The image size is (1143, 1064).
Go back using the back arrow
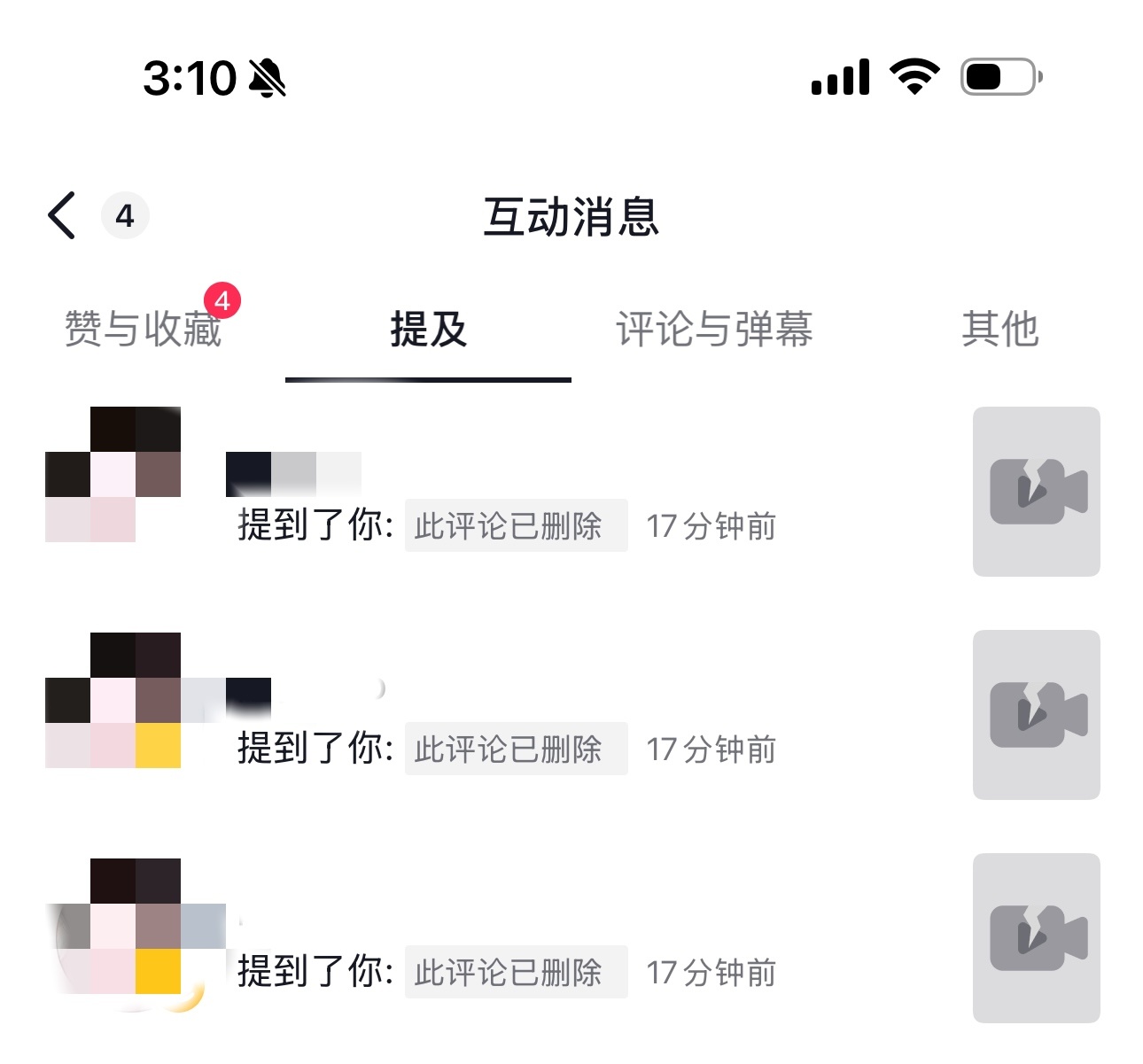[x=62, y=215]
